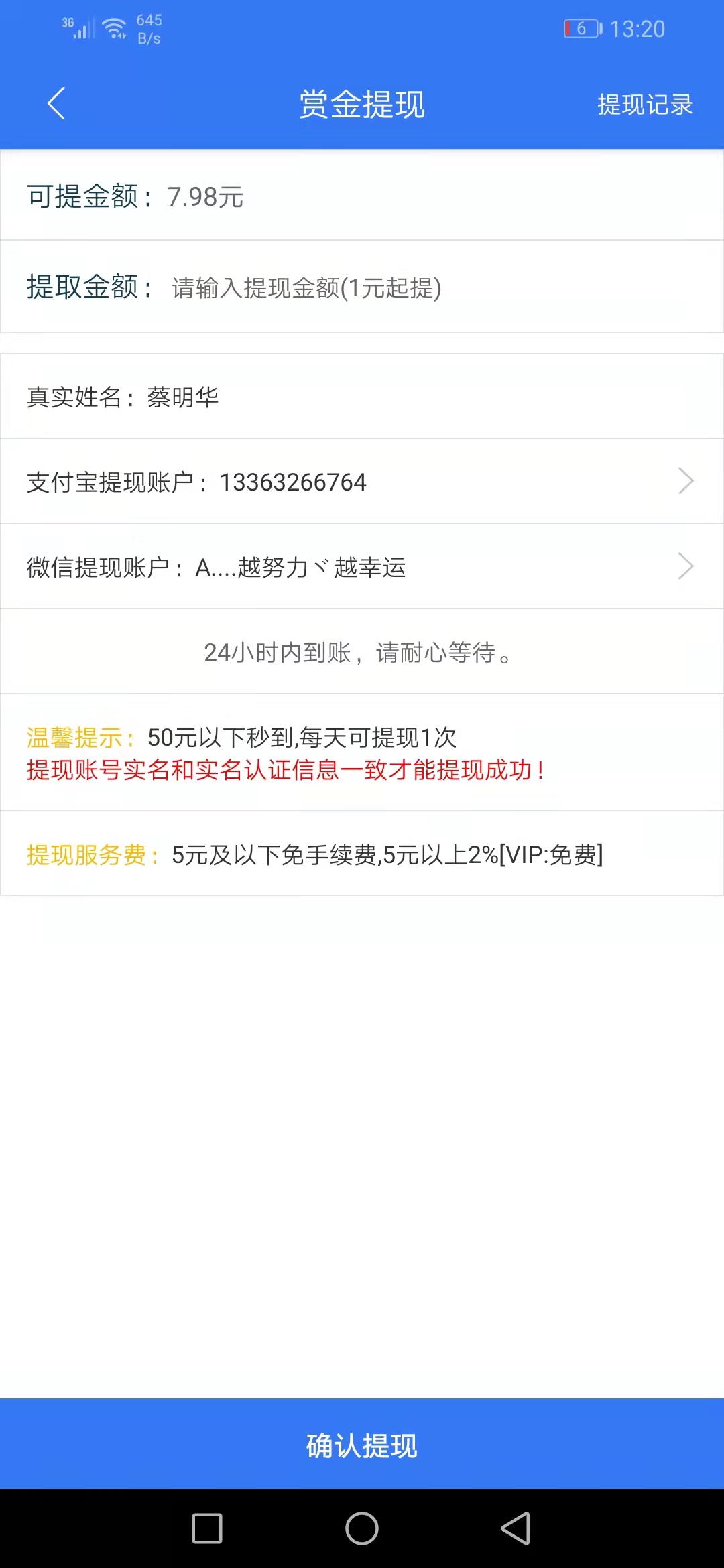Image resolution: width=724 pixels, height=1568 pixels.
Task: Tap the 确认提现 button
Action: pos(362,1445)
